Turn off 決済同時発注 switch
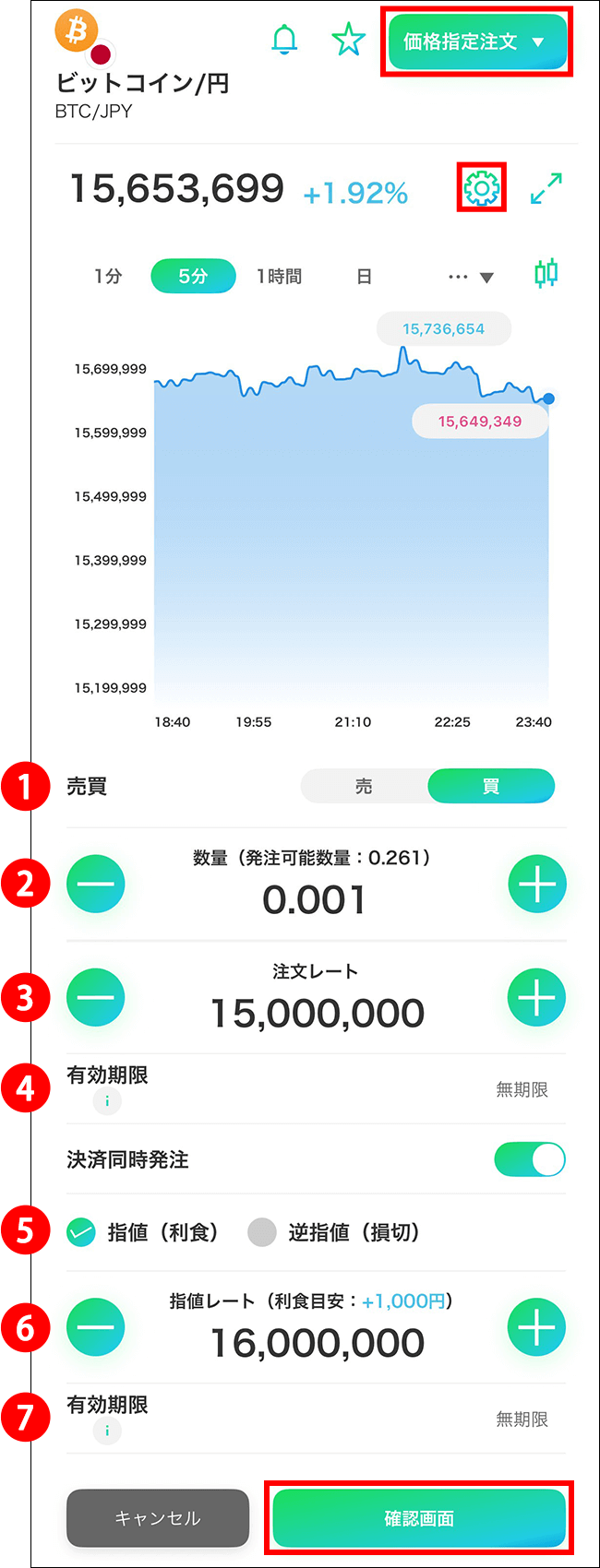 (529, 1159)
